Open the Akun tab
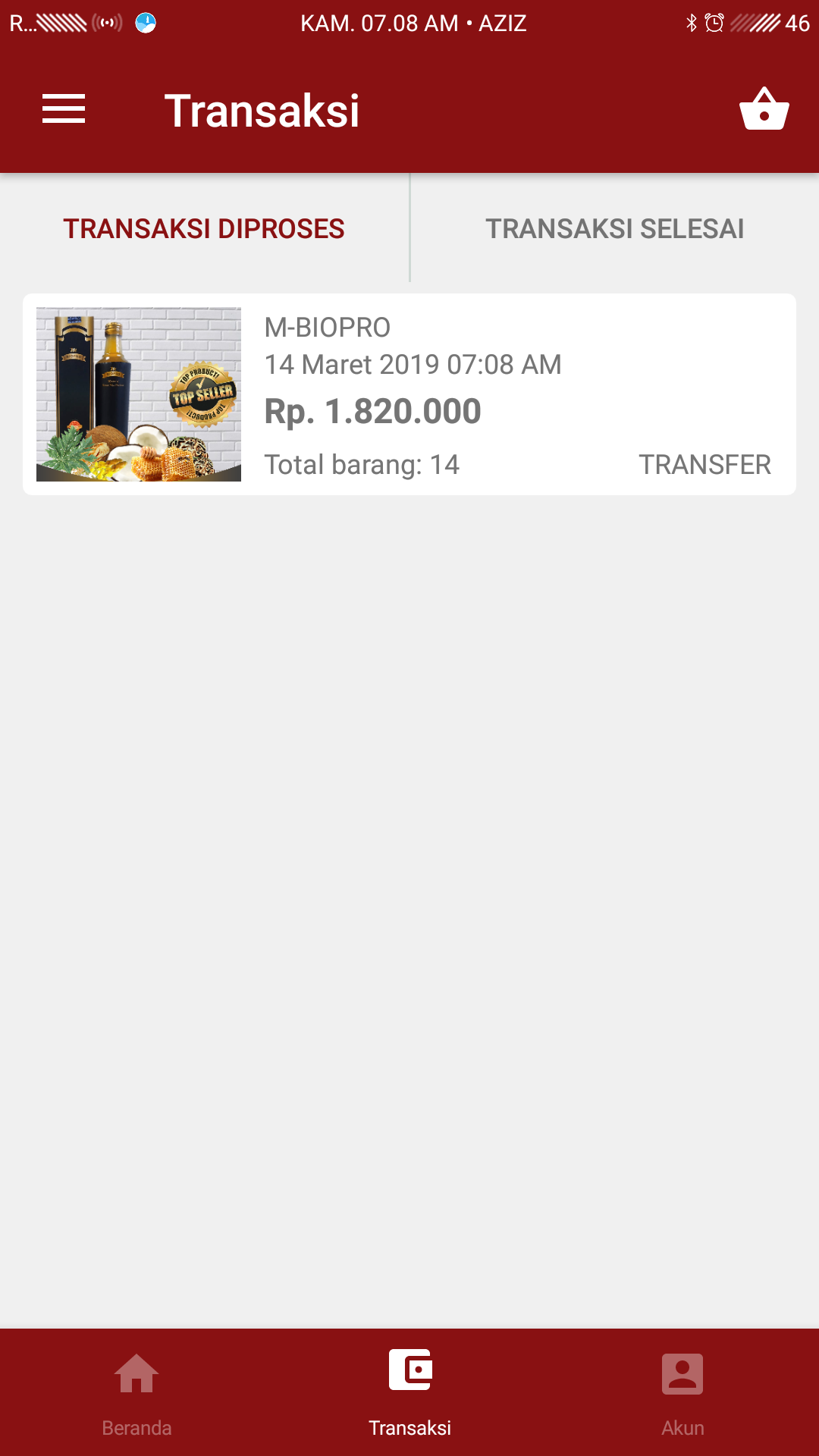 click(x=682, y=1392)
